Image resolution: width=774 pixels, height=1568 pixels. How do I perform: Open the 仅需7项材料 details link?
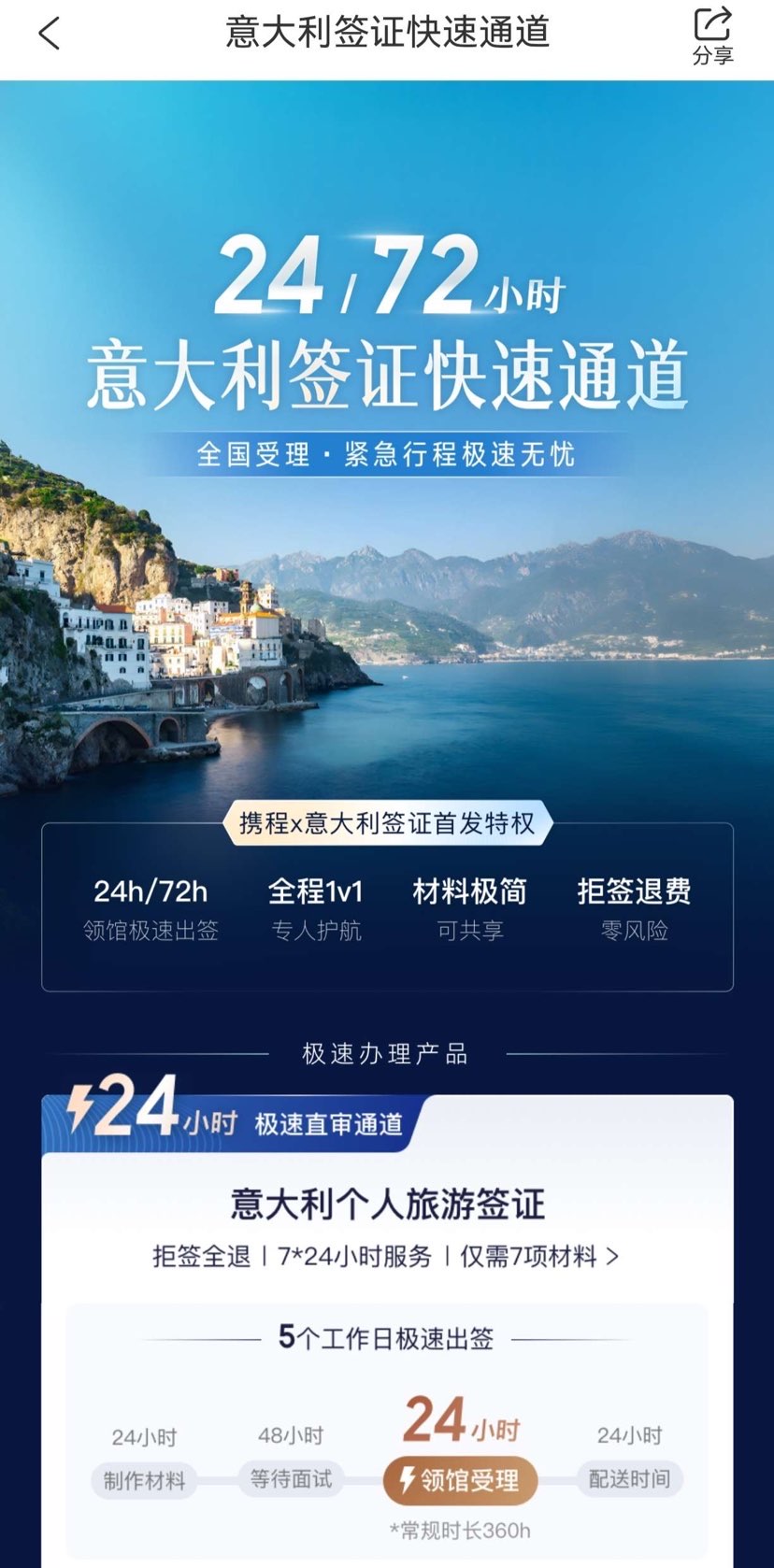(x=538, y=1257)
